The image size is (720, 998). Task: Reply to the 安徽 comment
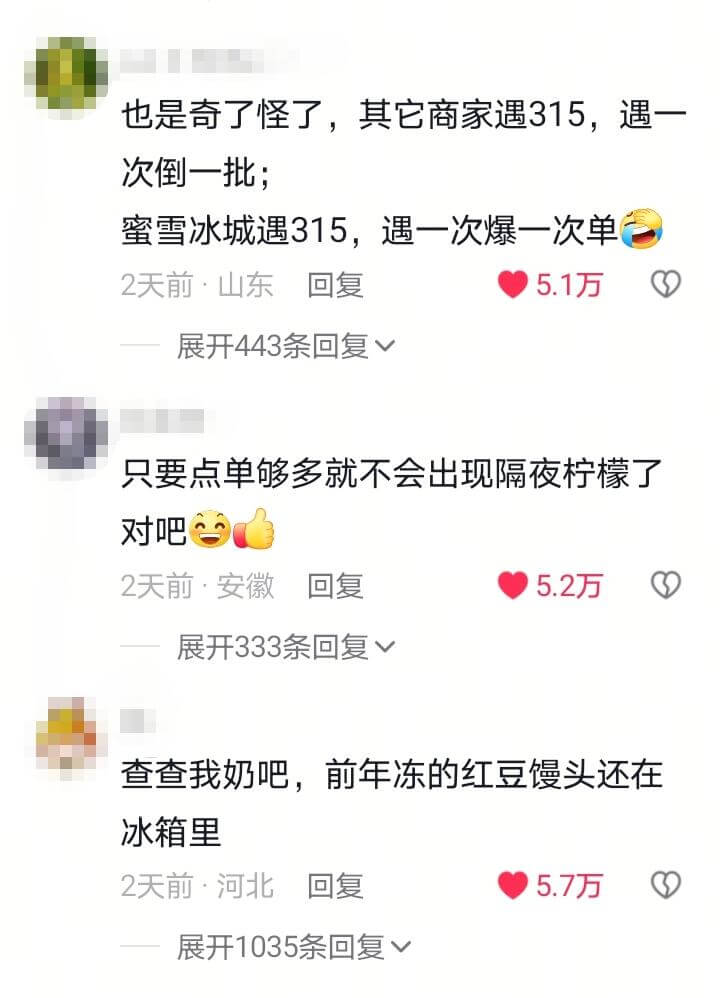click(335, 585)
